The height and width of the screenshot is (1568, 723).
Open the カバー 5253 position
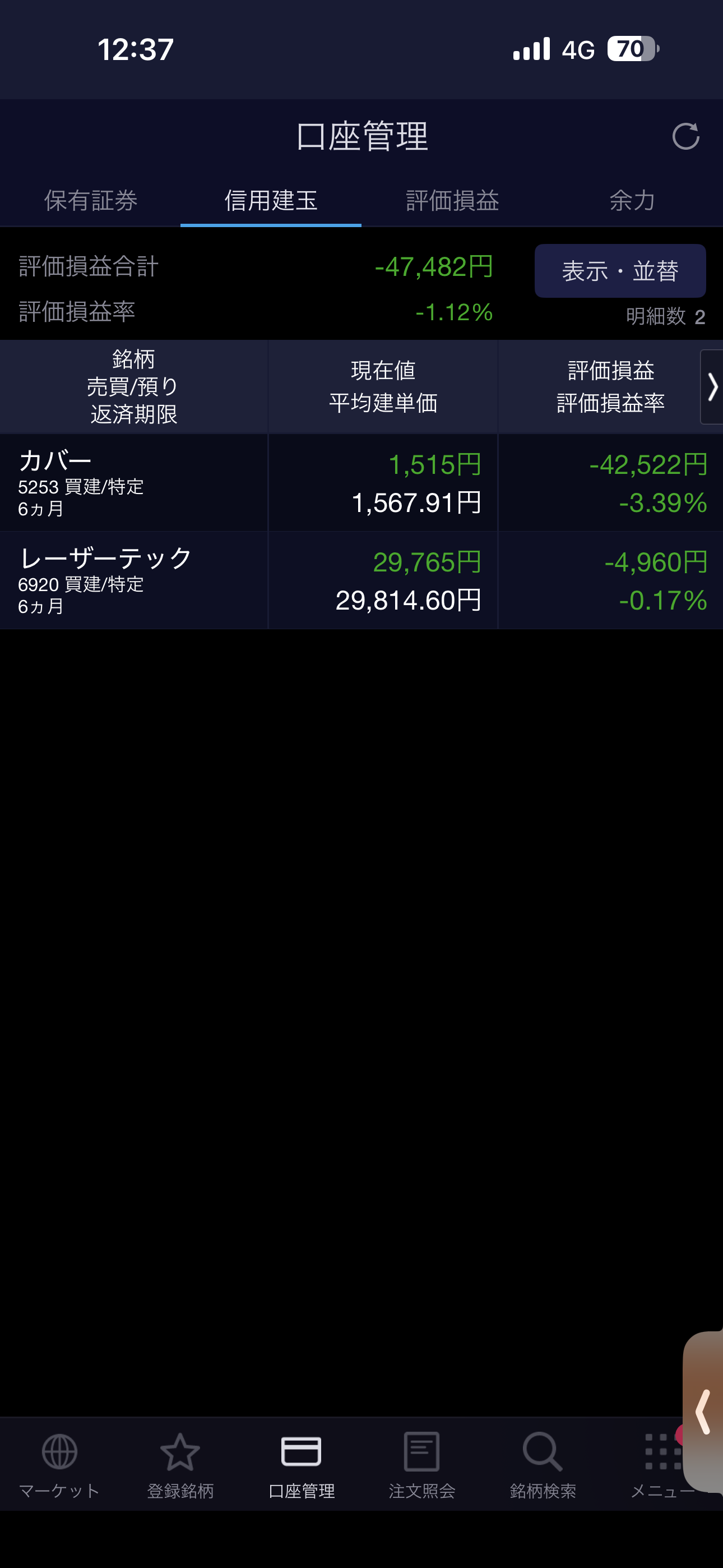coord(361,483)
